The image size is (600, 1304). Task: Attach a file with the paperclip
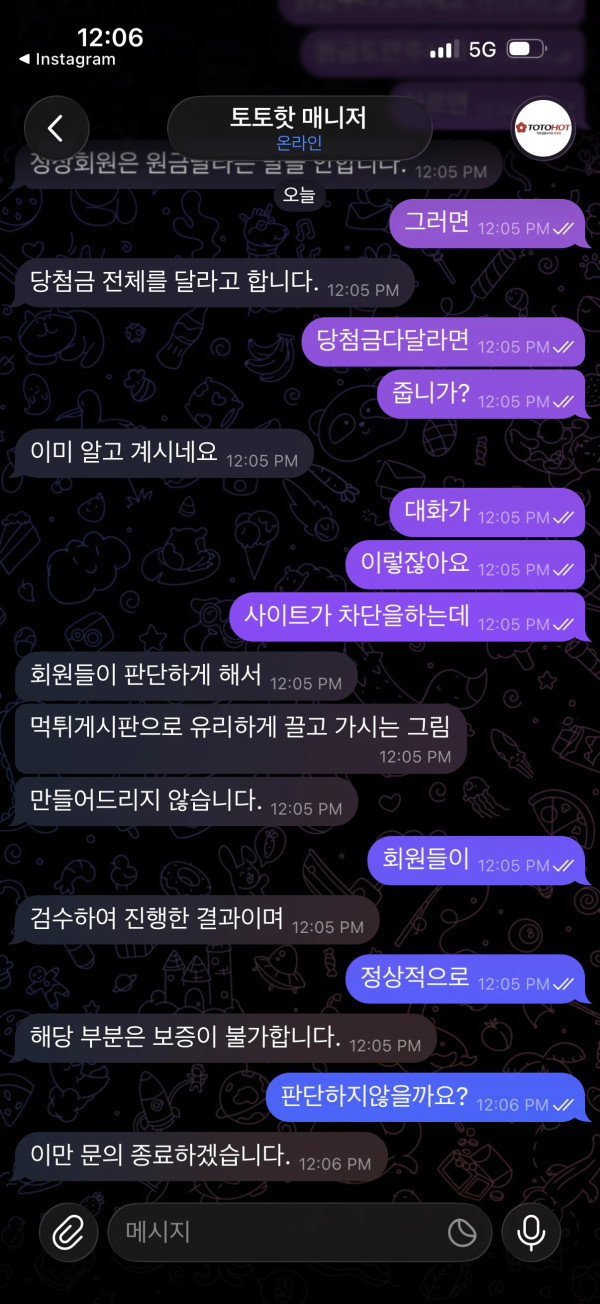(68, 1232)
